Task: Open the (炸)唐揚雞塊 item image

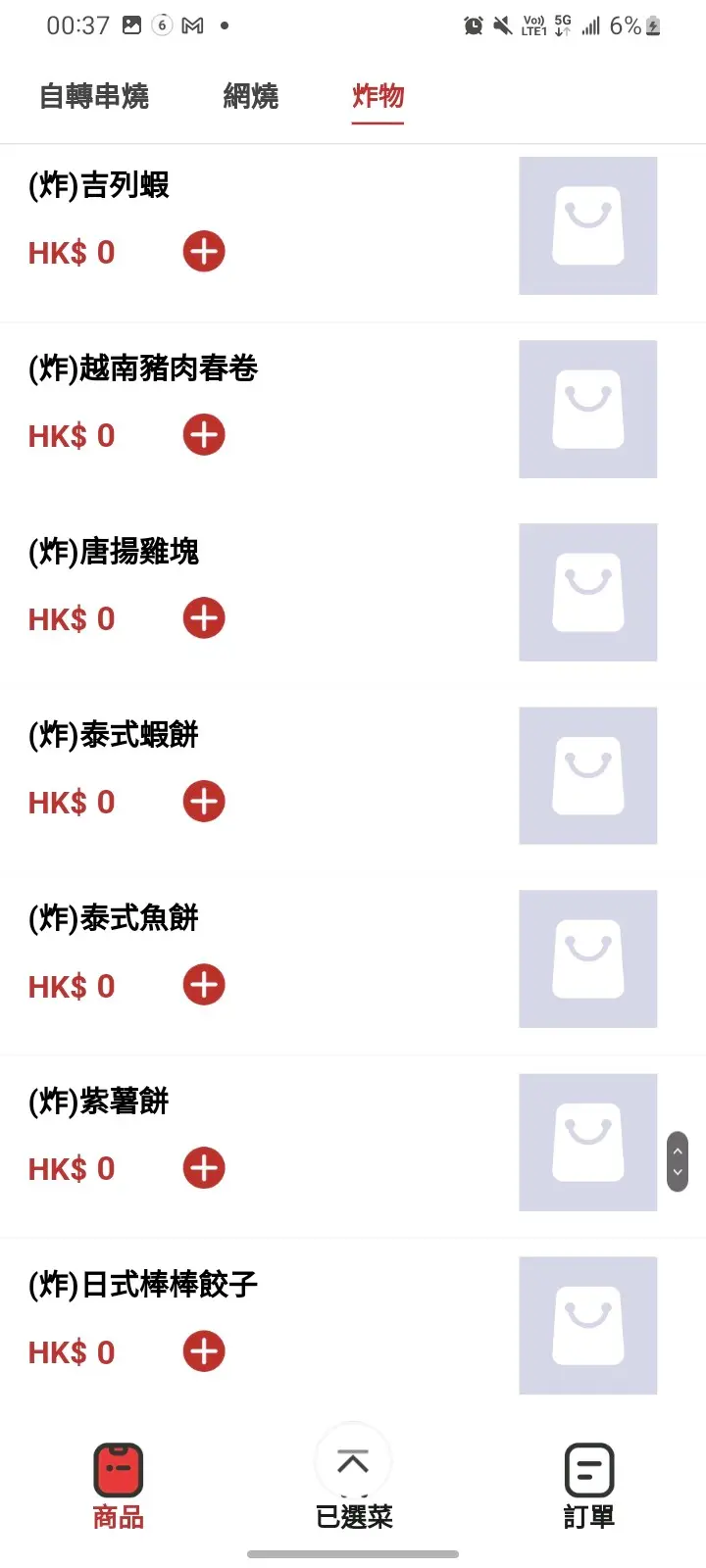Action: 587,592
